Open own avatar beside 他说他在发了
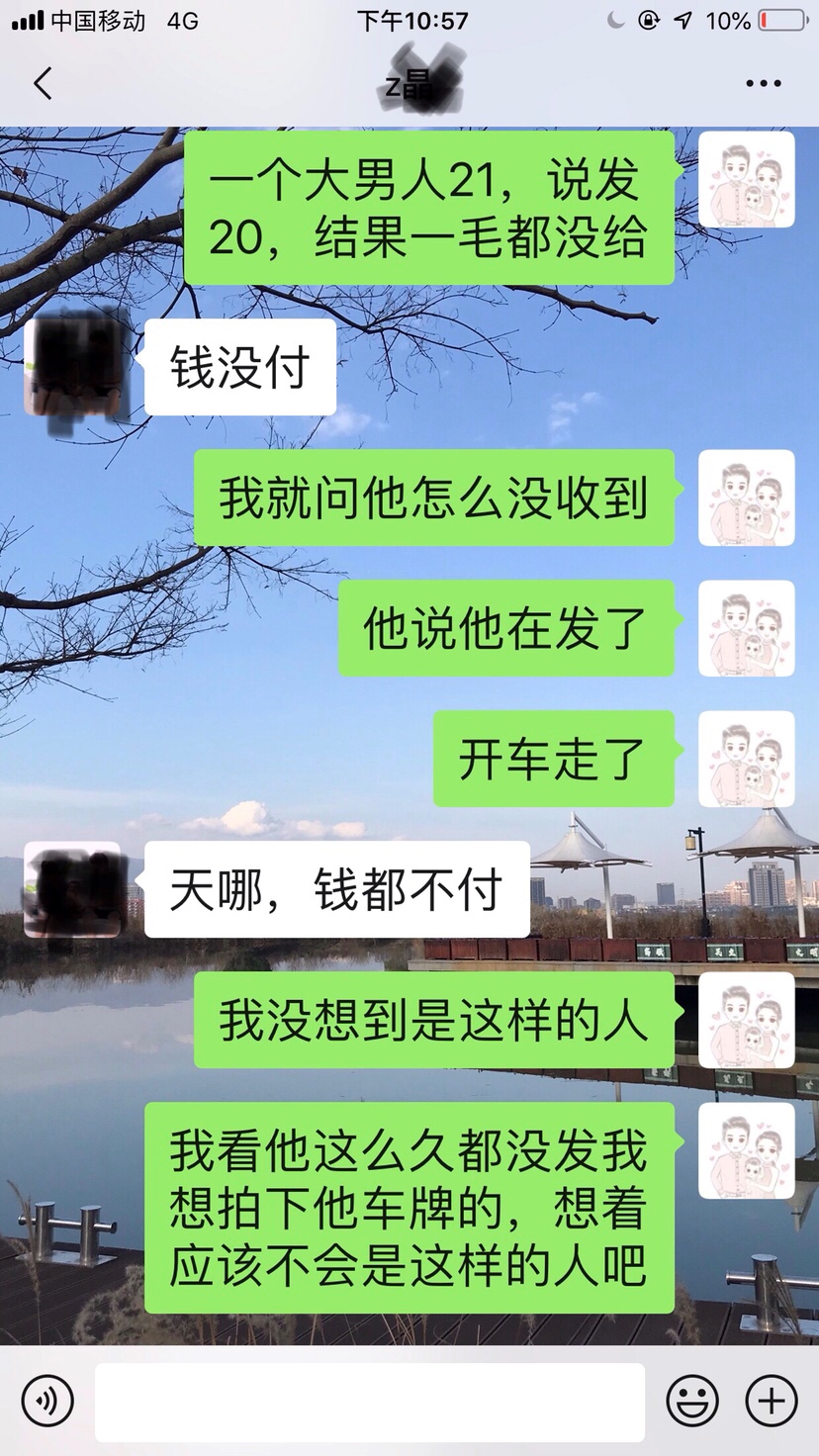This screenshot has height=1456, width=819. [x=747, y=628]
